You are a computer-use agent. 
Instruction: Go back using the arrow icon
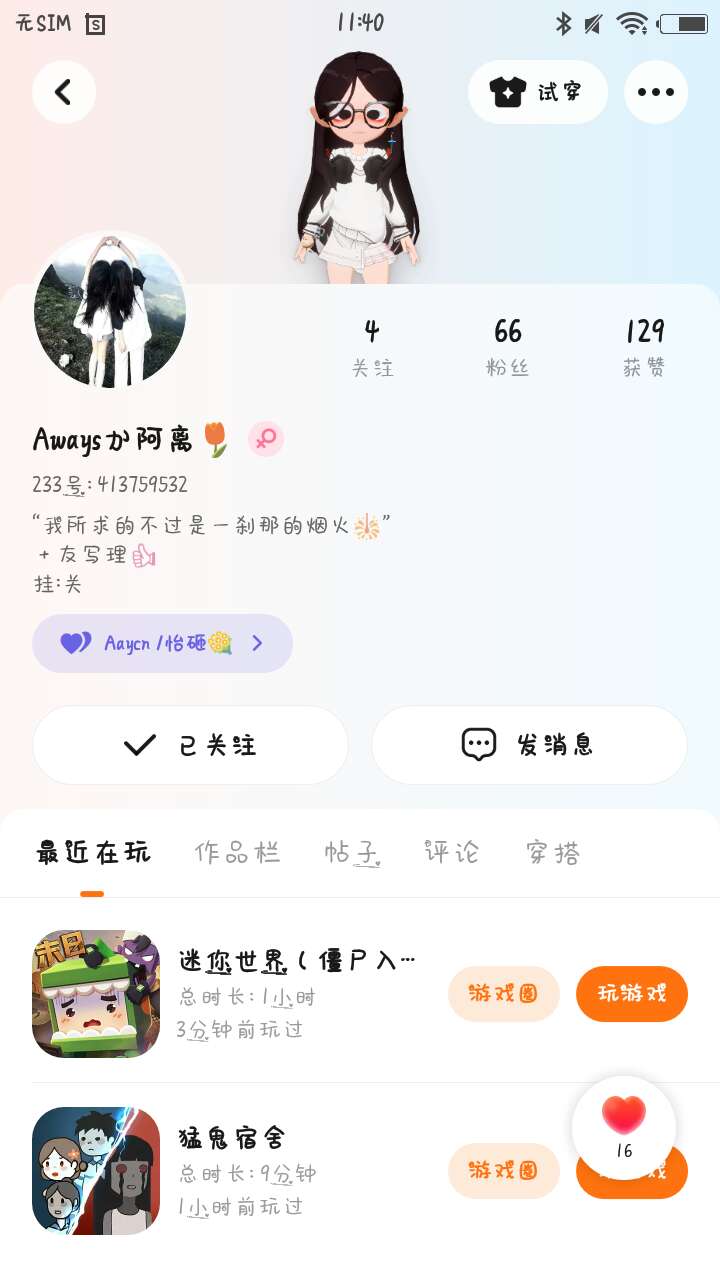64,92
